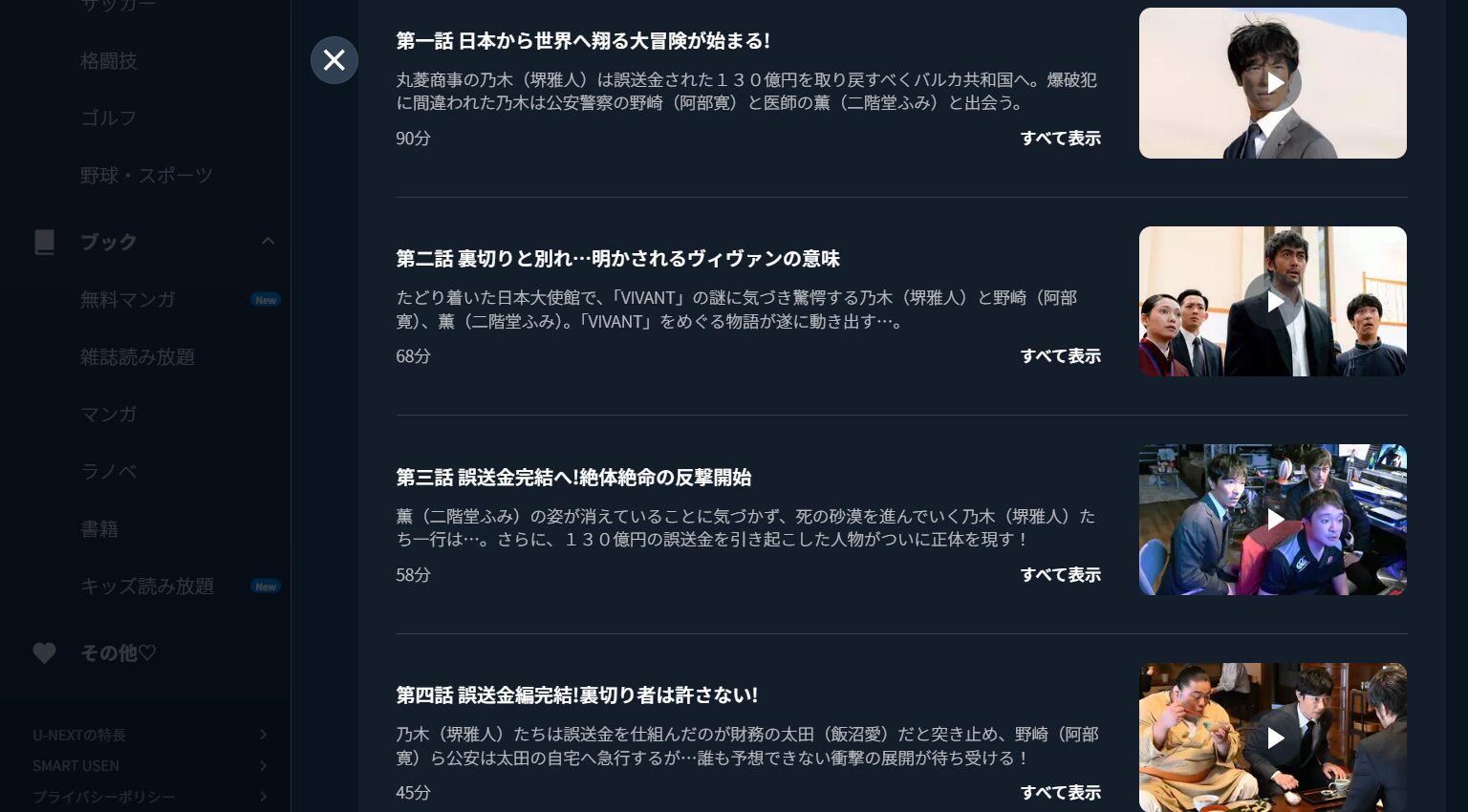
Task: Close the episode list overlay
Action: [334, 60]
